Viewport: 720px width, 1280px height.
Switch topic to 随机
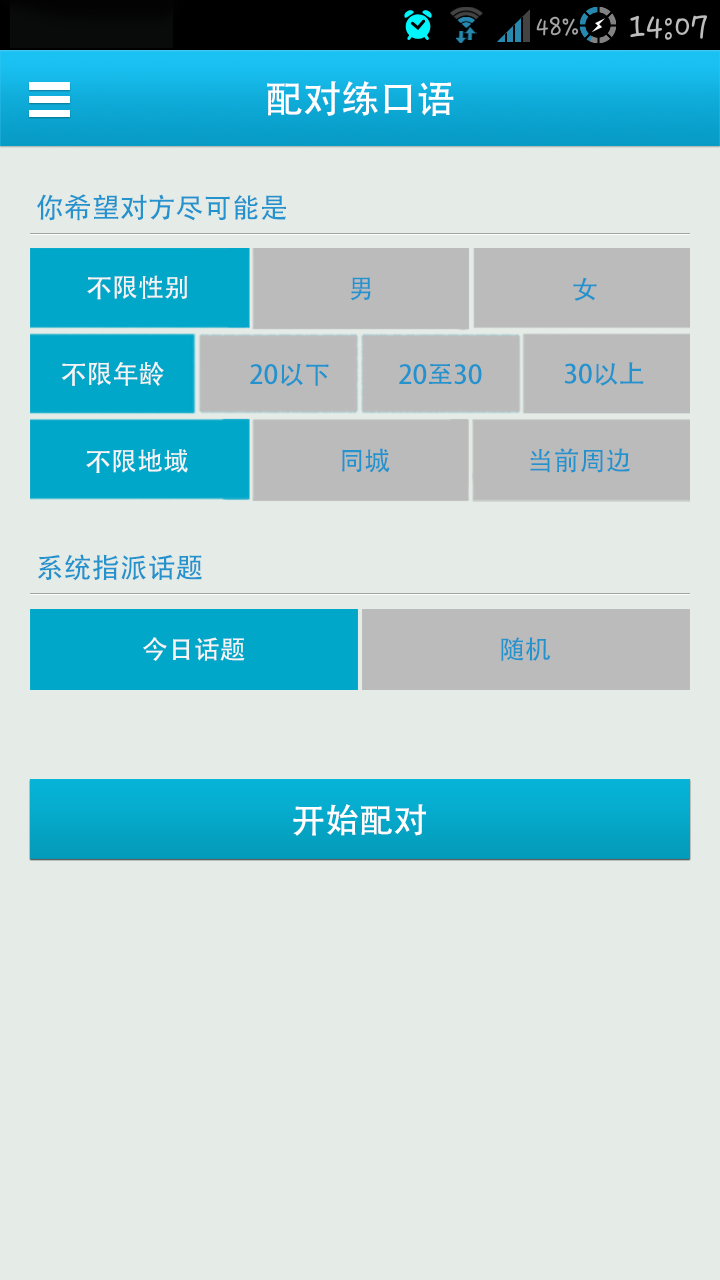coord(526,649)
